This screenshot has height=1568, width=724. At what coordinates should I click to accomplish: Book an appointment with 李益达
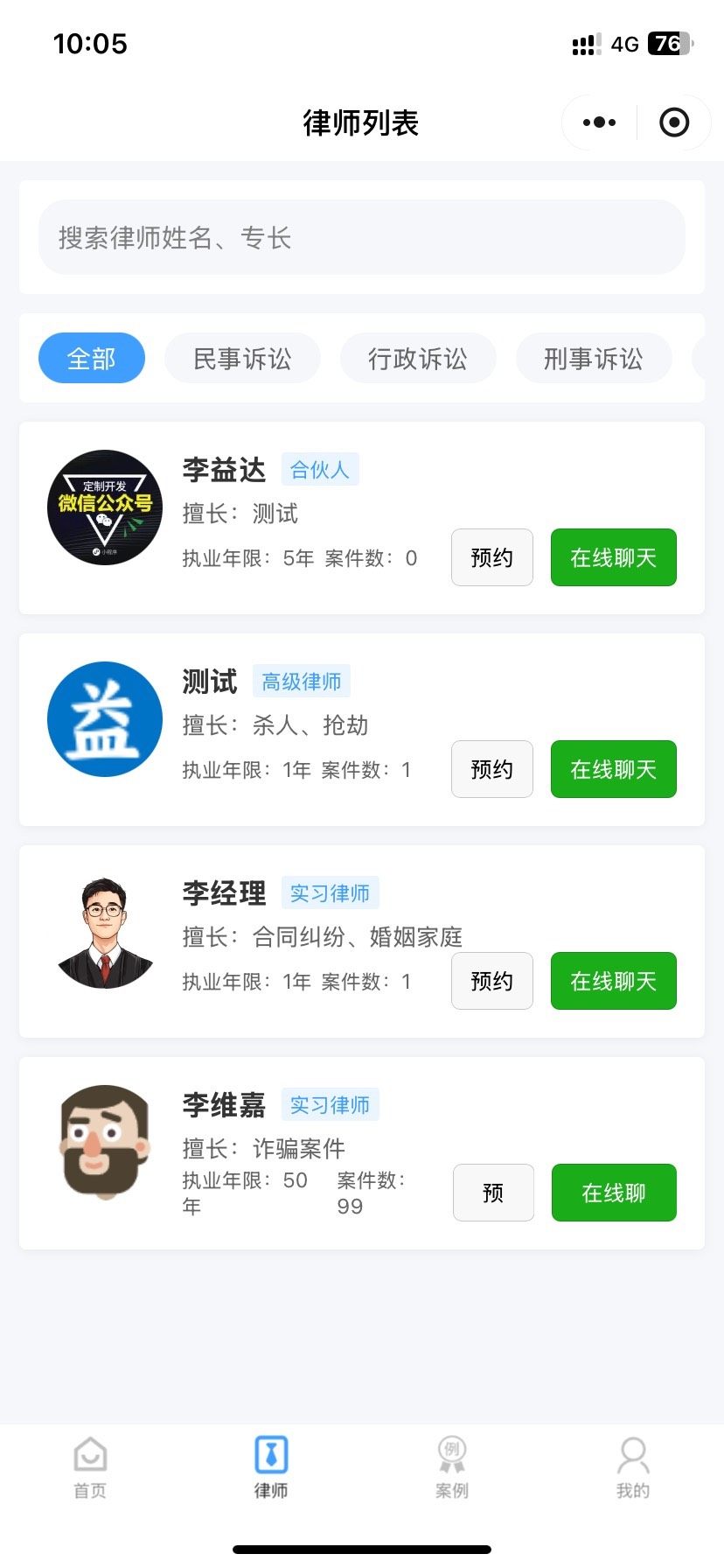click(491, 557)
